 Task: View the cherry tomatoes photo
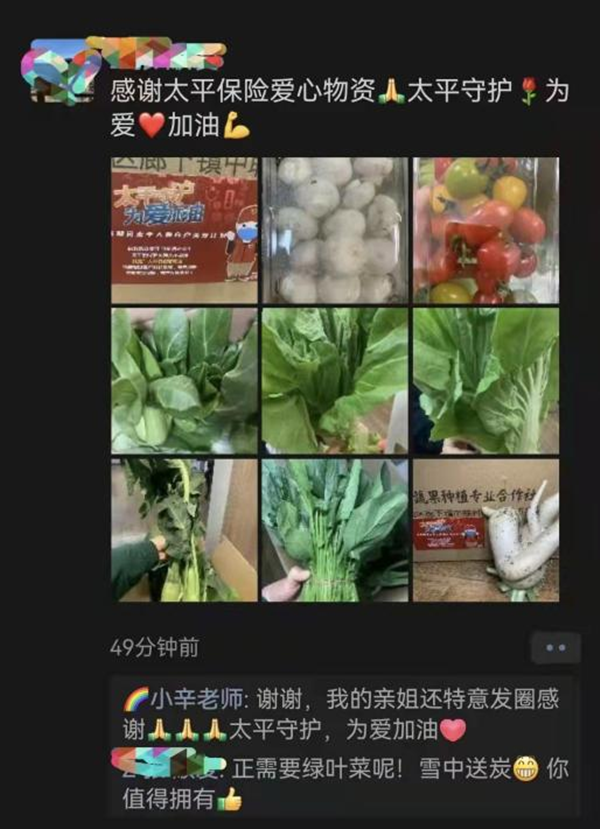pos(486,230)
